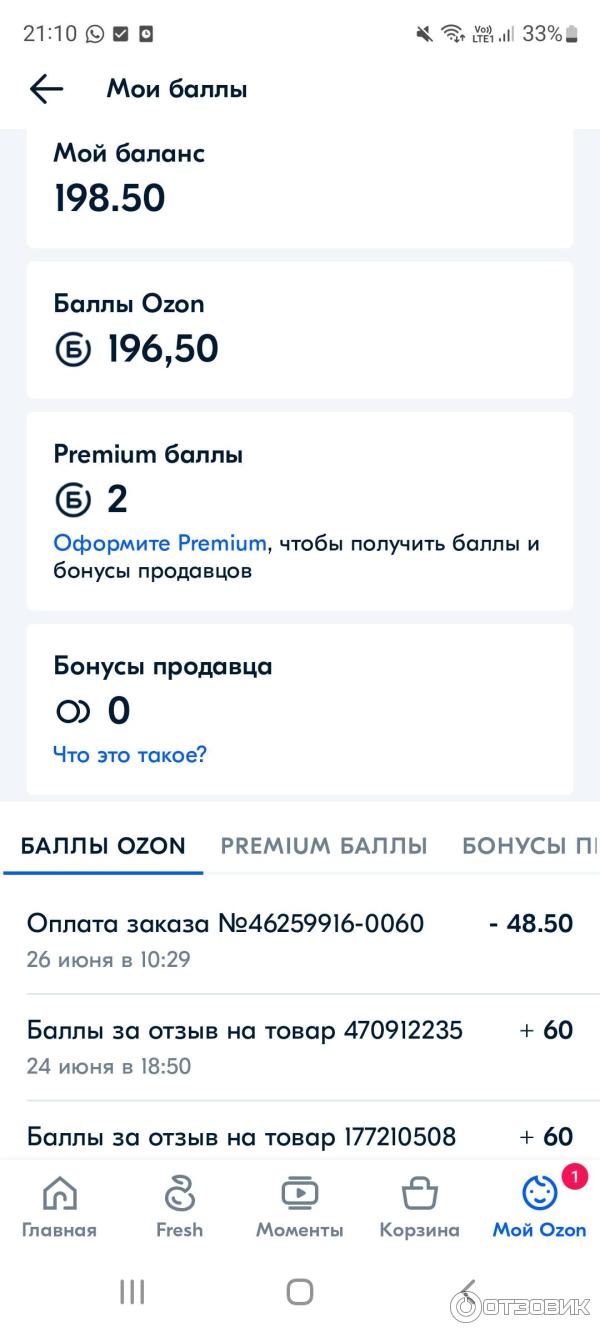Image resolution: width=600 pixels, height=1333 pixels.
Task: Open the Моменты tab
Action: click(300, 1207)
